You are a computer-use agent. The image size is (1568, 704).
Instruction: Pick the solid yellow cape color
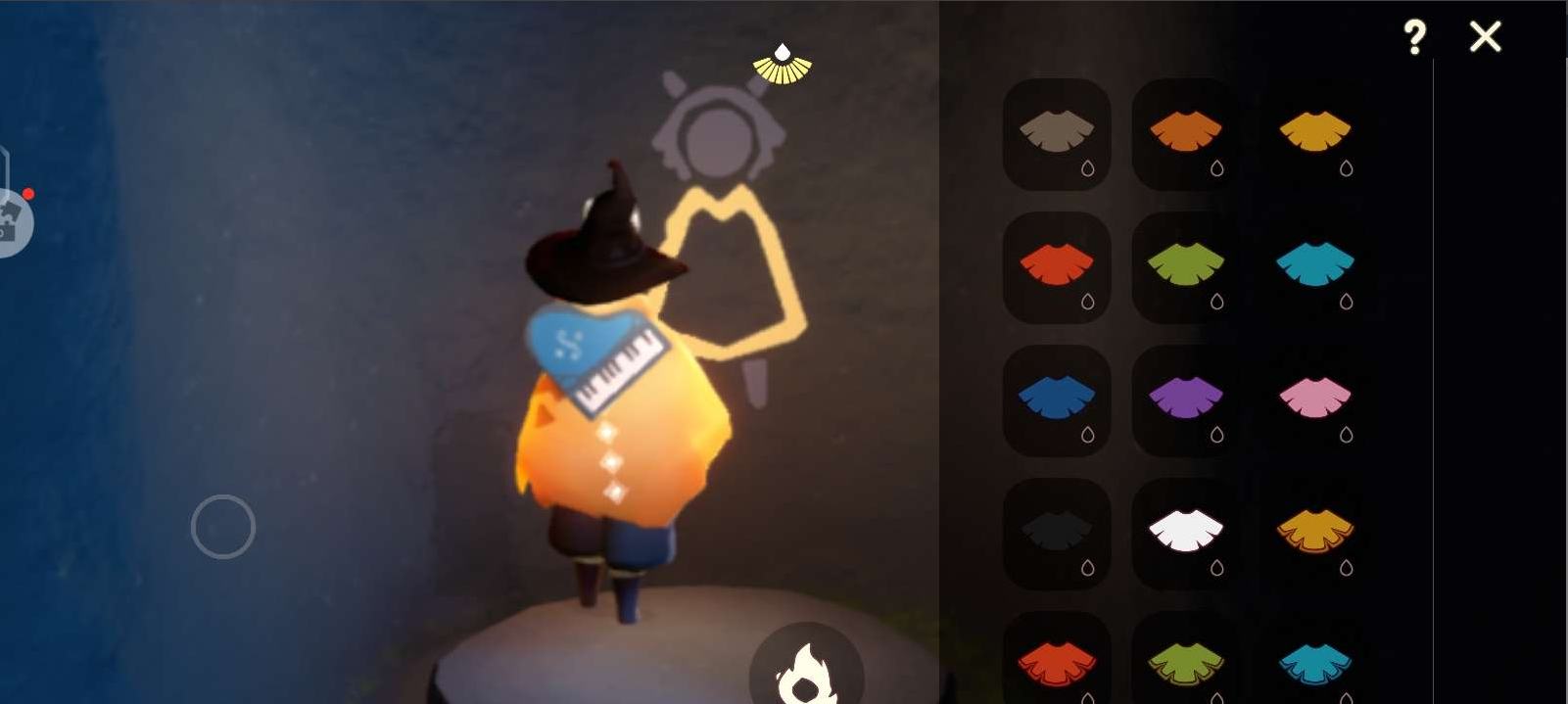[1314, 132]
